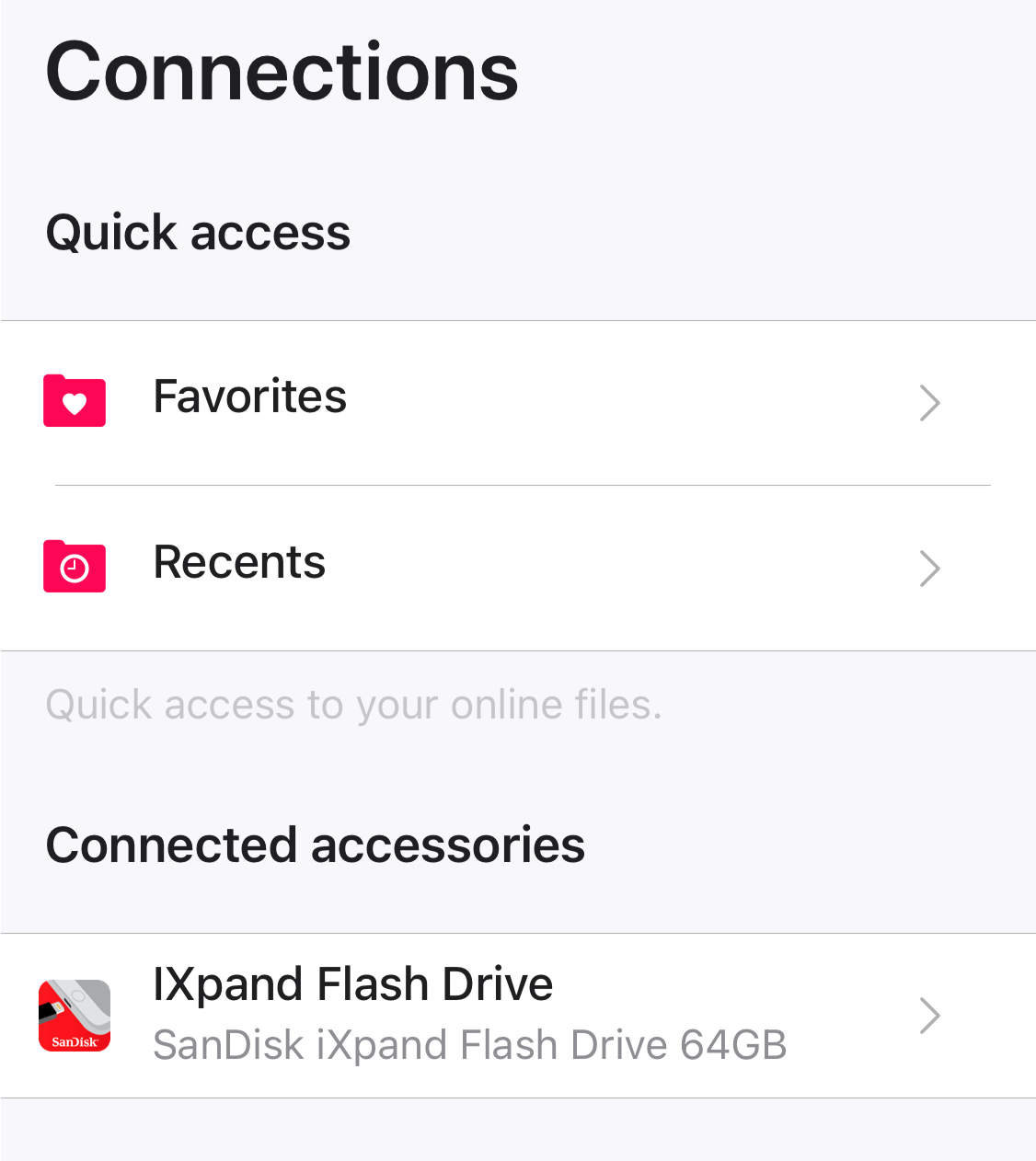This screenshot has height=1161, width=1036.
Task: Expand the Favorites row via its chevron
Action: coord(929,403)
